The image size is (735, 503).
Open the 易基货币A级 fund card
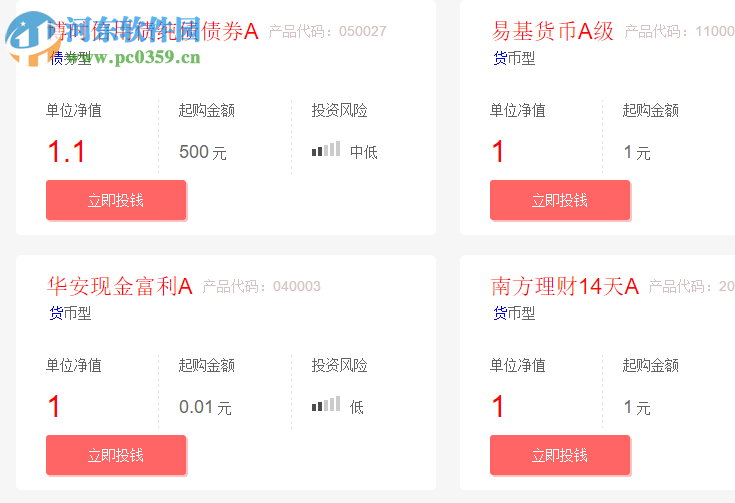point(553,31)
